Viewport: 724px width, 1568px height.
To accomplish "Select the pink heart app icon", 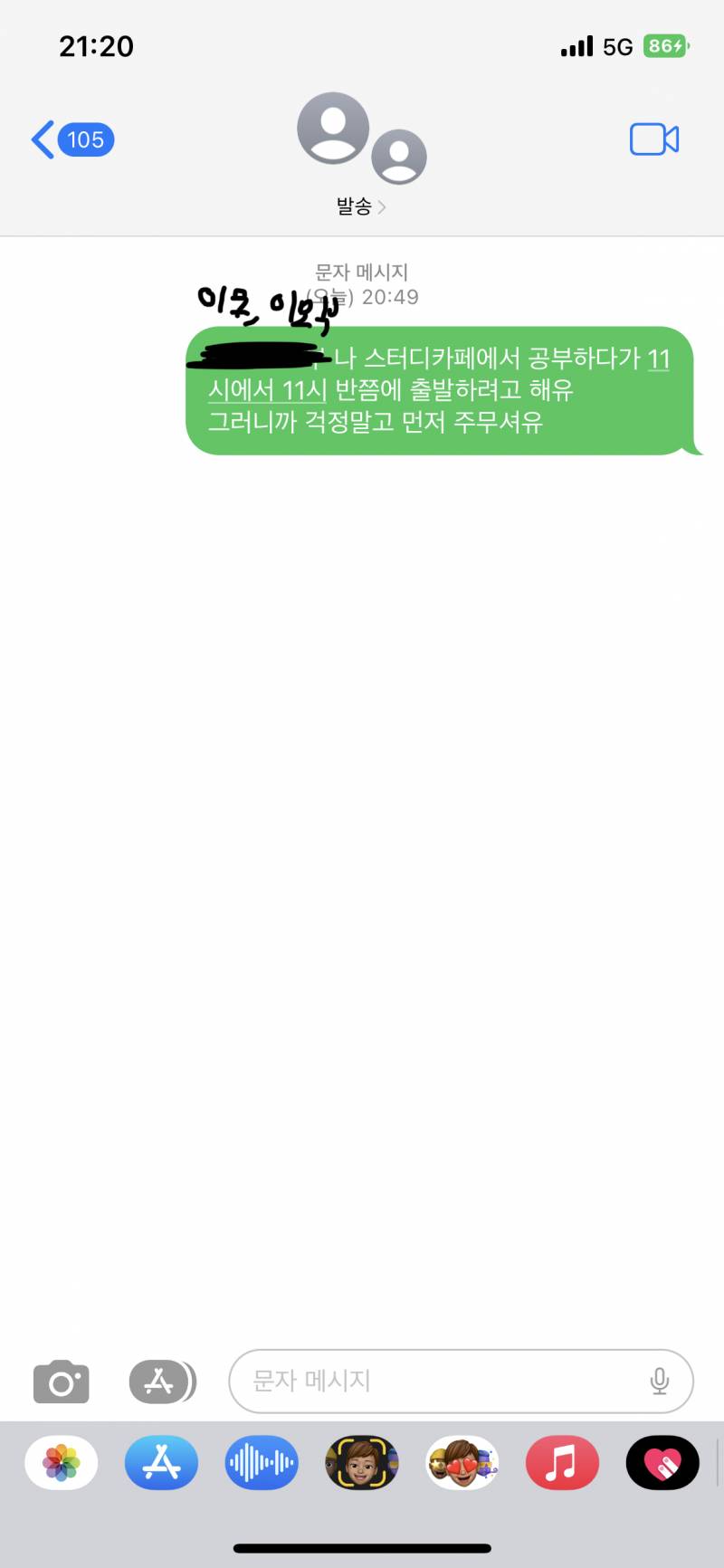I will coord(662,1462).
